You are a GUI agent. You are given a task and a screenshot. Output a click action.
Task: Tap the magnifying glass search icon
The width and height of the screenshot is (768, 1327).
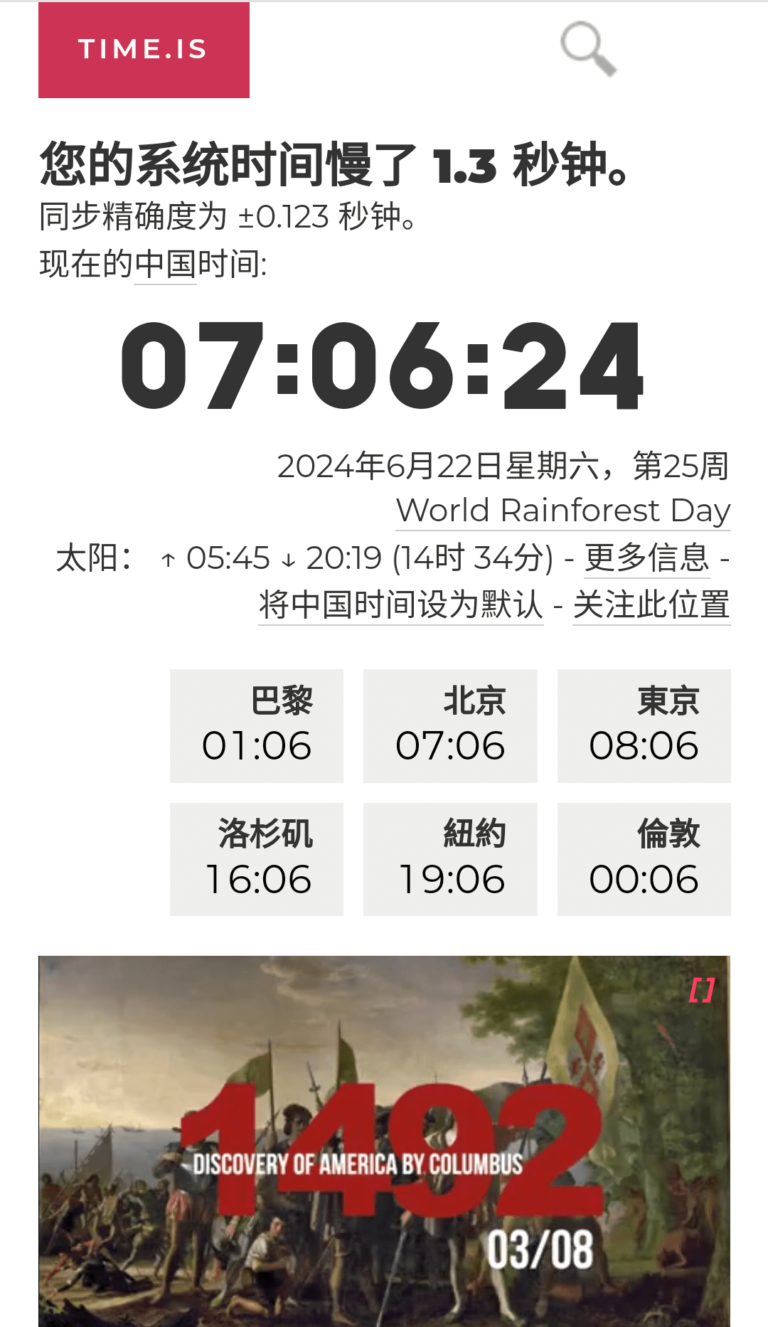588,50
